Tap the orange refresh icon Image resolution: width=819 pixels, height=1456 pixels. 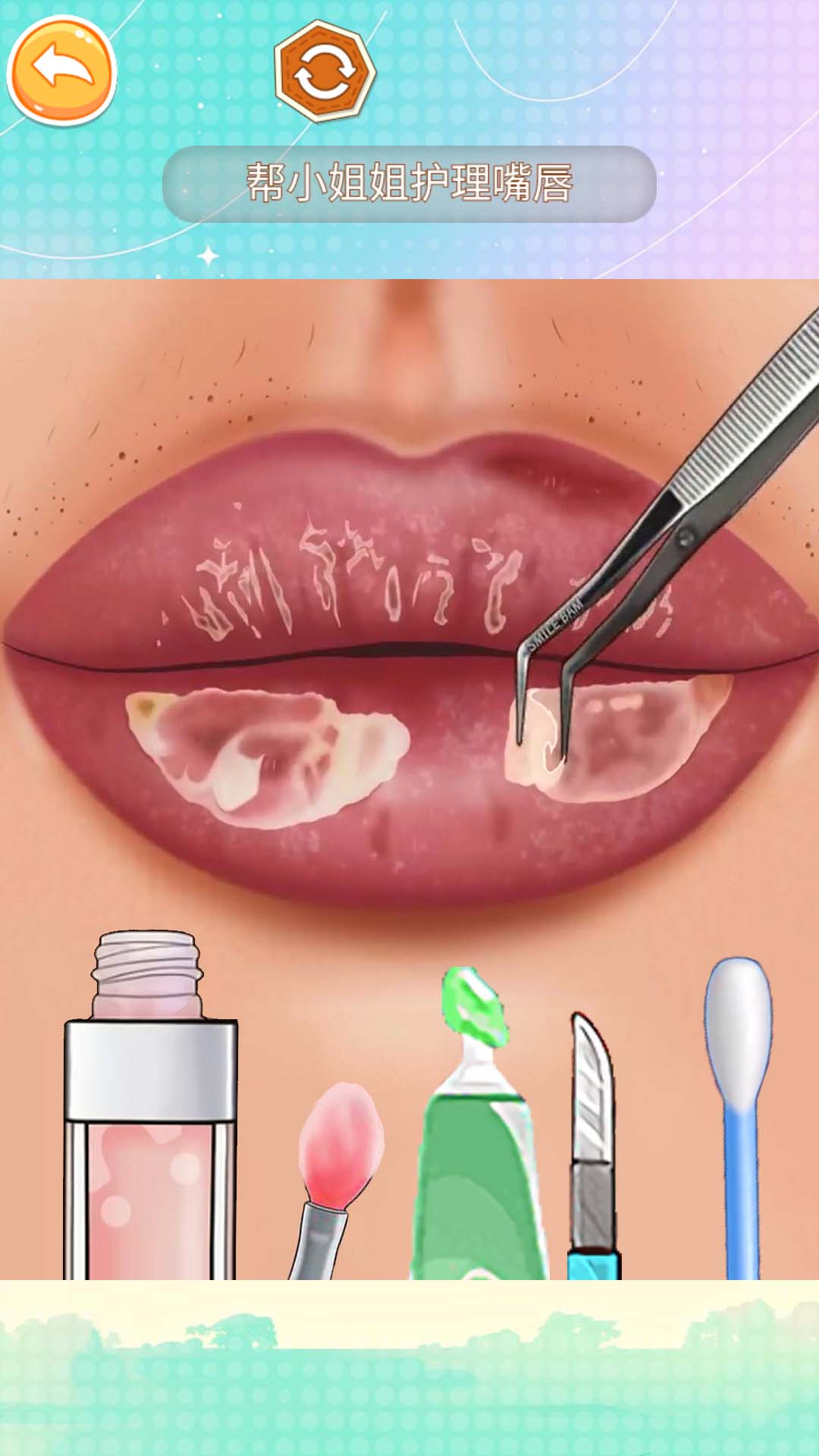(x=325, y=72)
